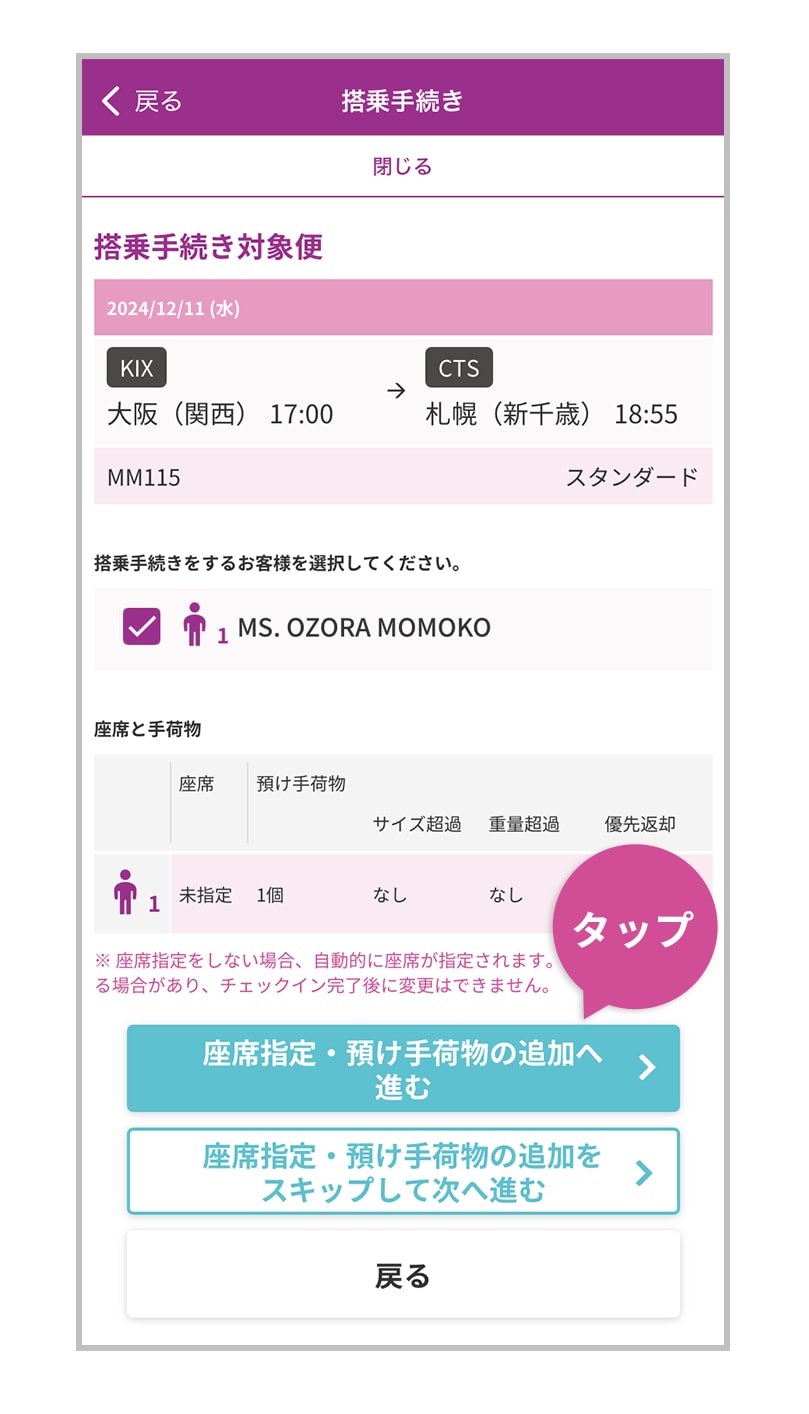Tap the white 戻る button at bottom
809x1414 pixels.
[402, 1275]
